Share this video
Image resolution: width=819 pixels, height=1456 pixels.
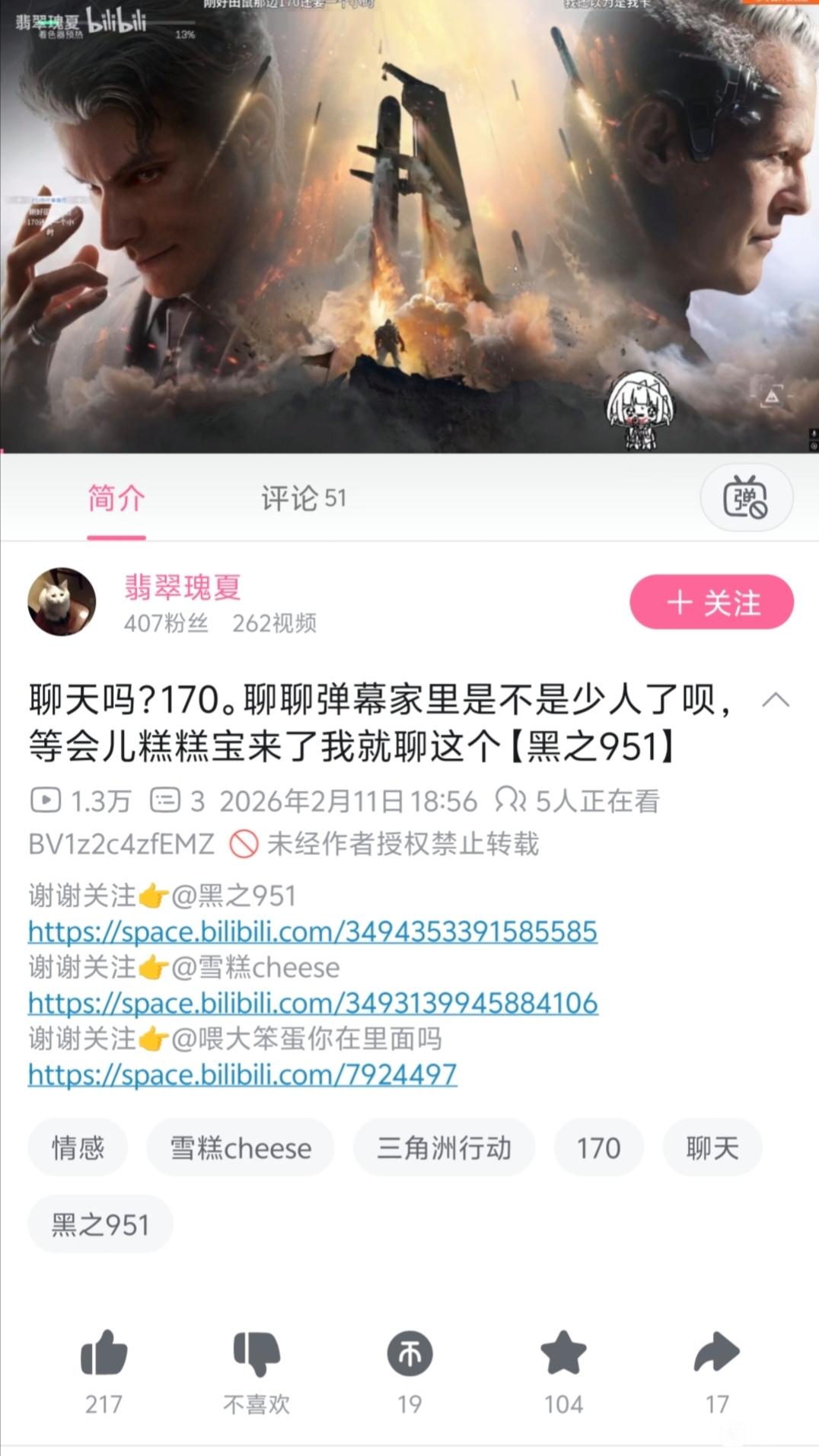(x=716, y=1355)
